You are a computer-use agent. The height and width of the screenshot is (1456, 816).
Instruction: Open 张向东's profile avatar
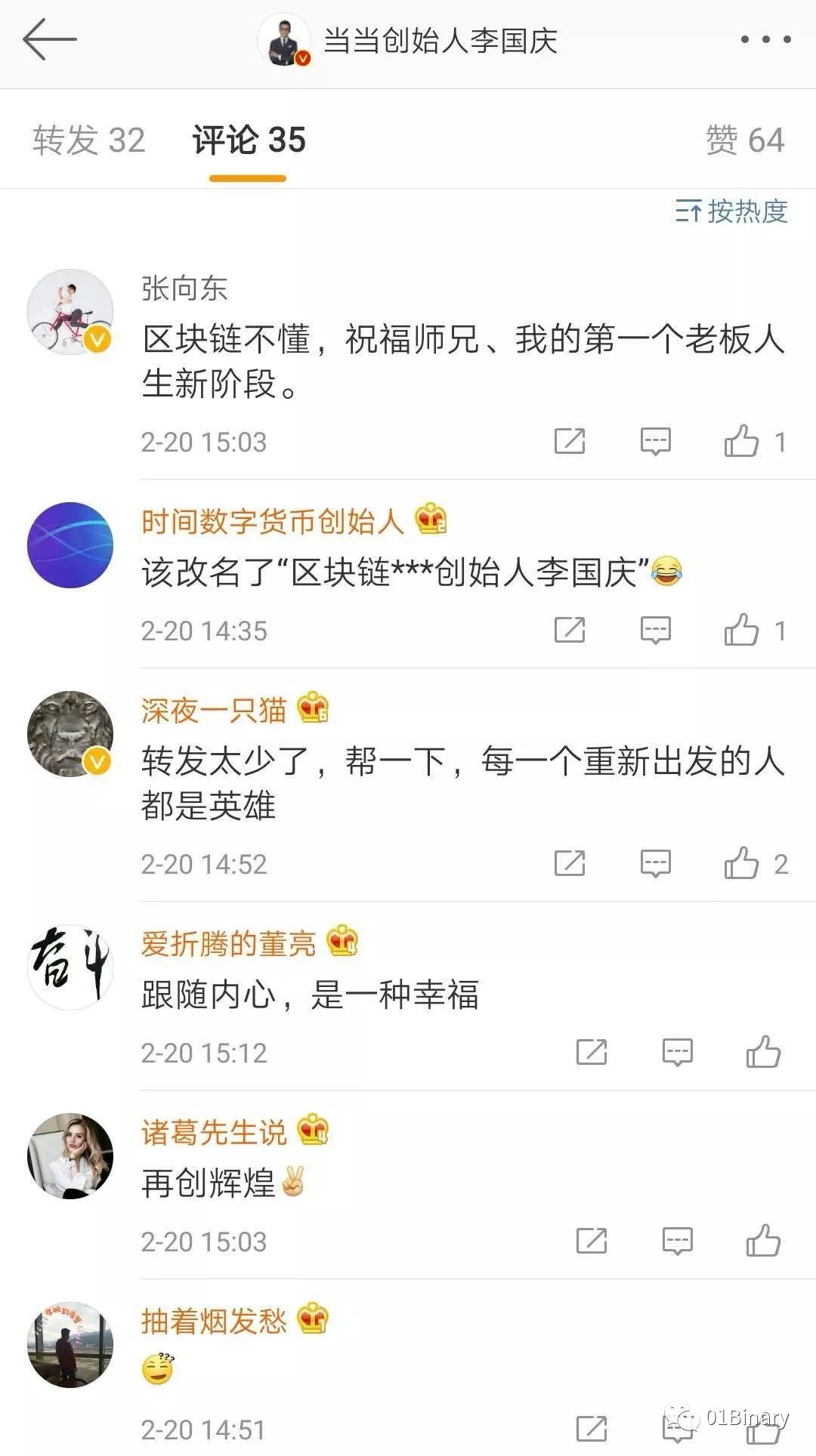click(x=70, y=311)
